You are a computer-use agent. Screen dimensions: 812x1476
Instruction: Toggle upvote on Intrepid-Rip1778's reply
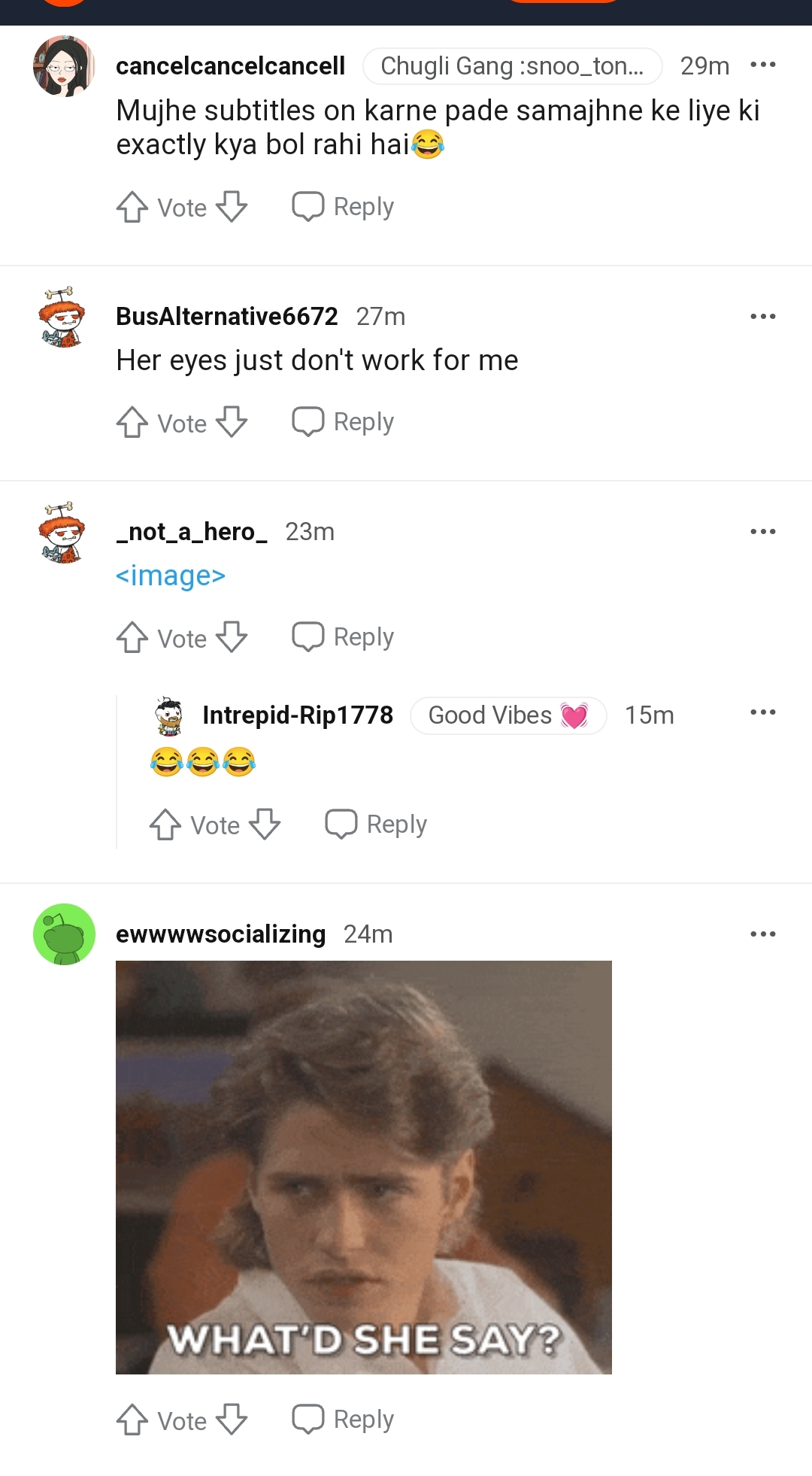click(x=165, y=825)
